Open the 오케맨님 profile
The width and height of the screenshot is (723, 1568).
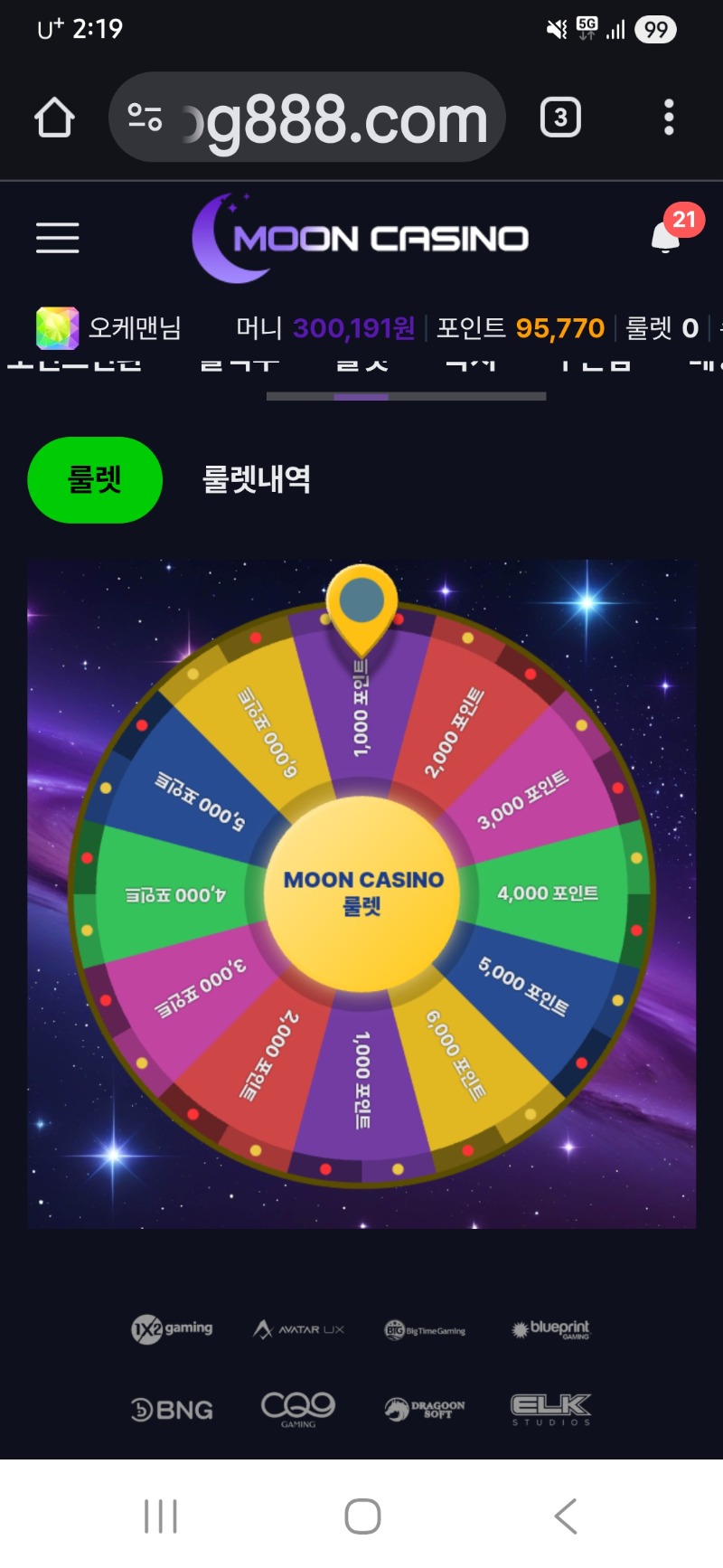click(x=108, y=327)
